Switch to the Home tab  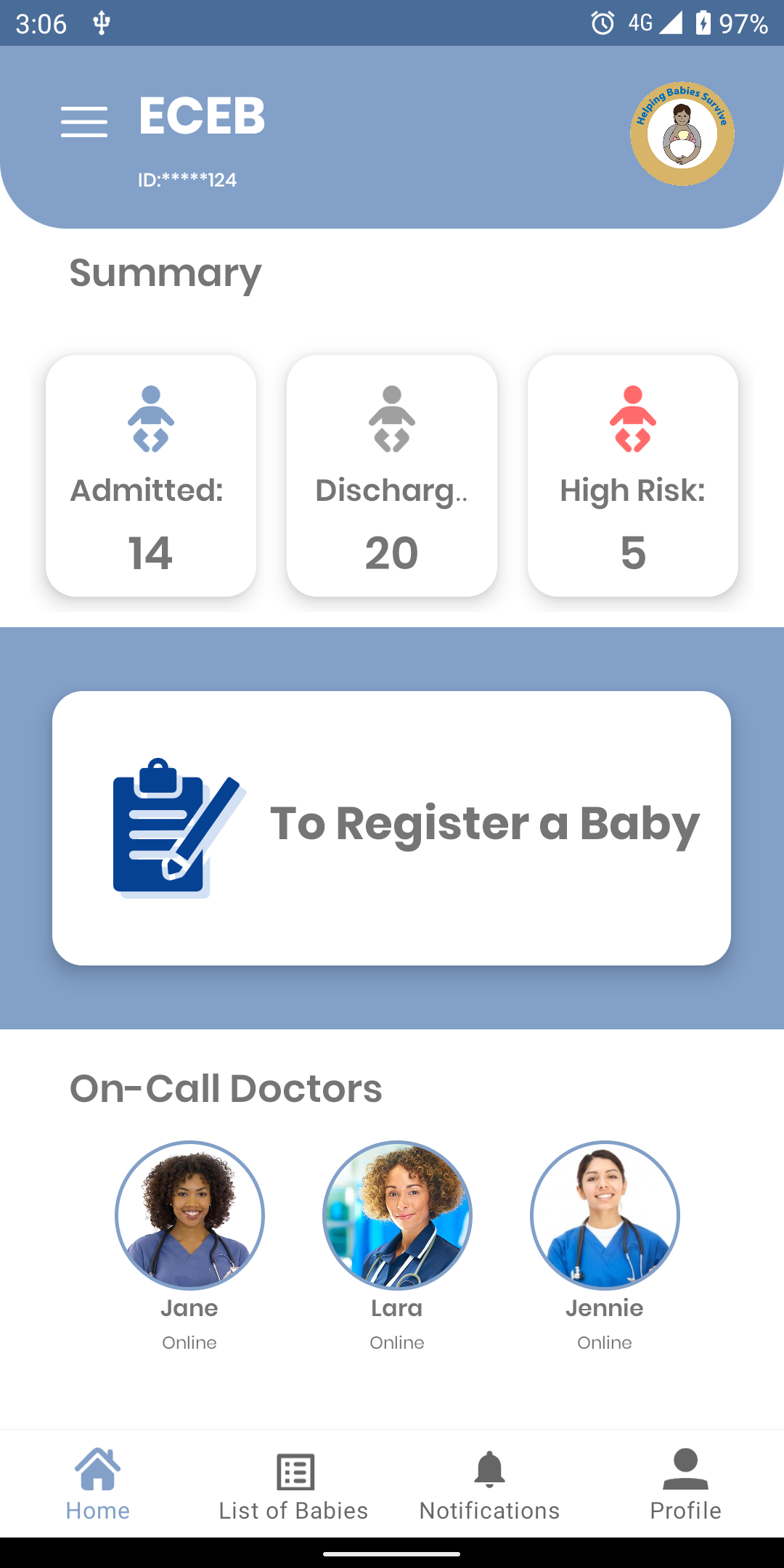click(x=98, y=1485)
